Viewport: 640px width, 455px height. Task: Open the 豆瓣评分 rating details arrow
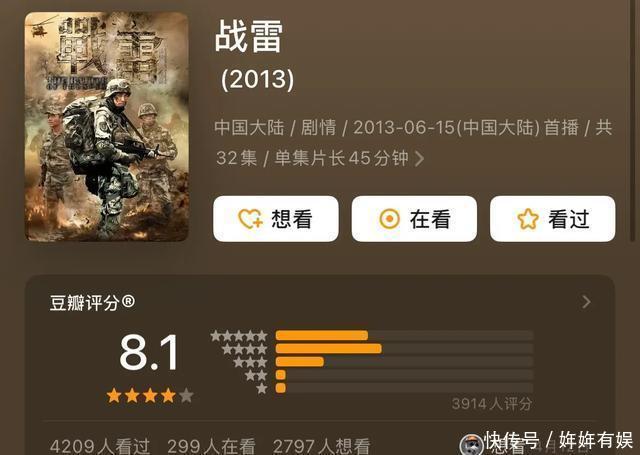(586, 302)
